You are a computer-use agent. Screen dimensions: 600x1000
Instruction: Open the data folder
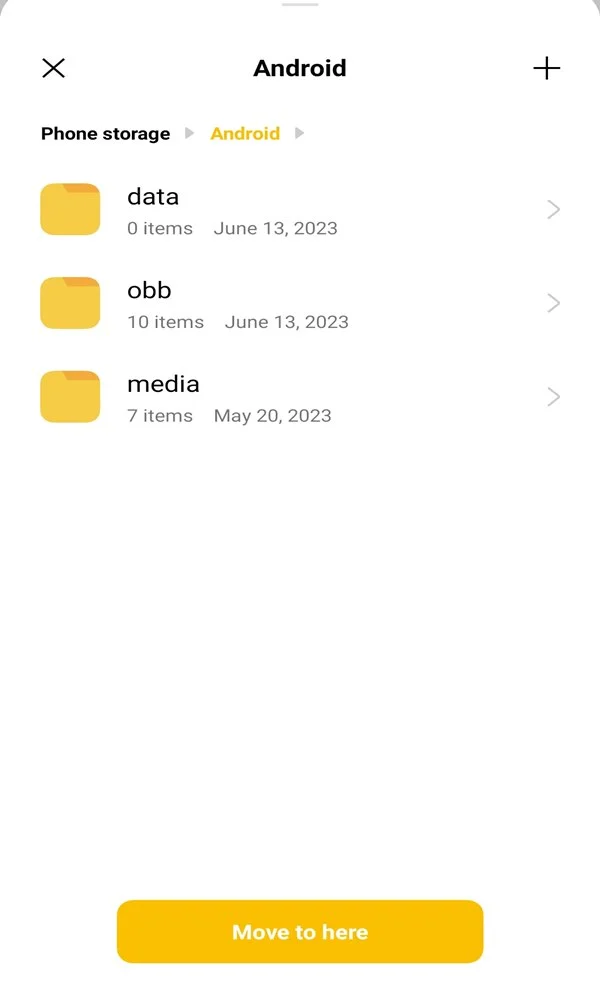pyautogui.click(x=300, y=210)
